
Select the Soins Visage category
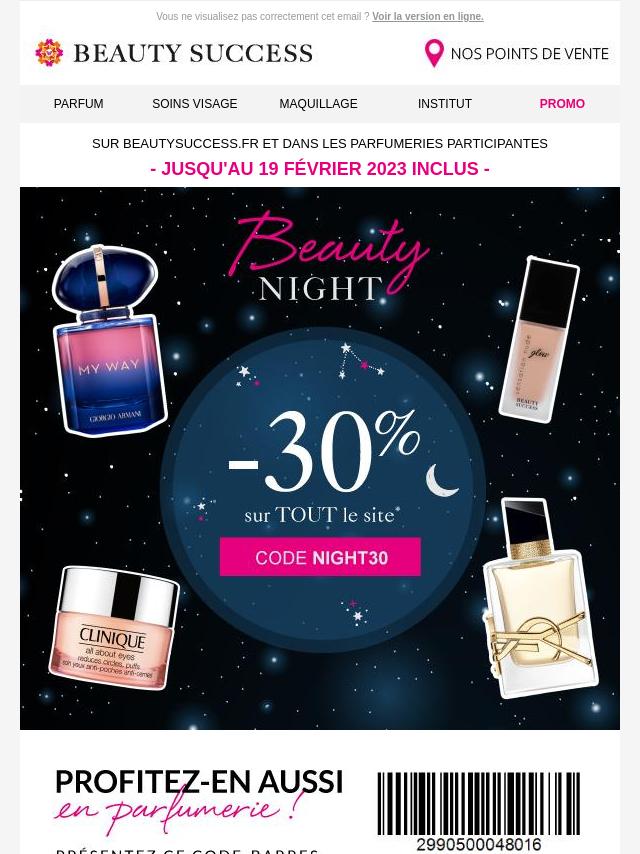pos(195,104)
